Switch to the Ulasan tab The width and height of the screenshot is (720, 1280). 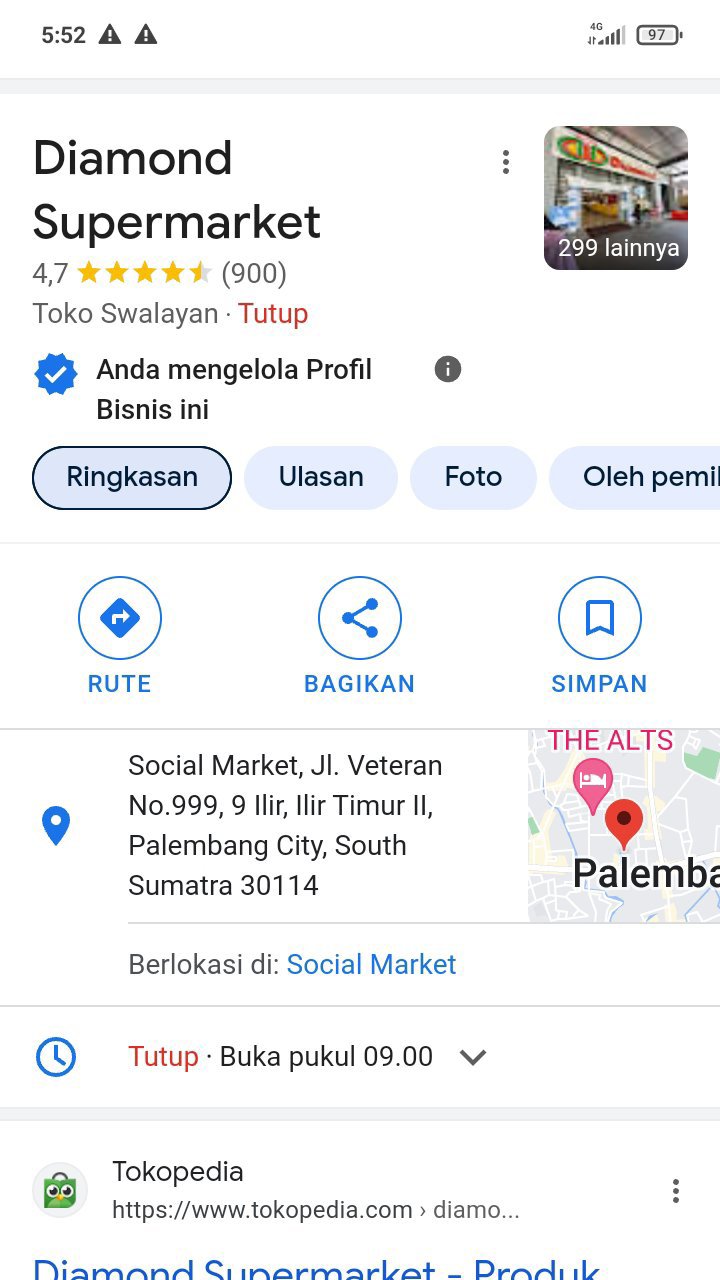pos(321,477)
